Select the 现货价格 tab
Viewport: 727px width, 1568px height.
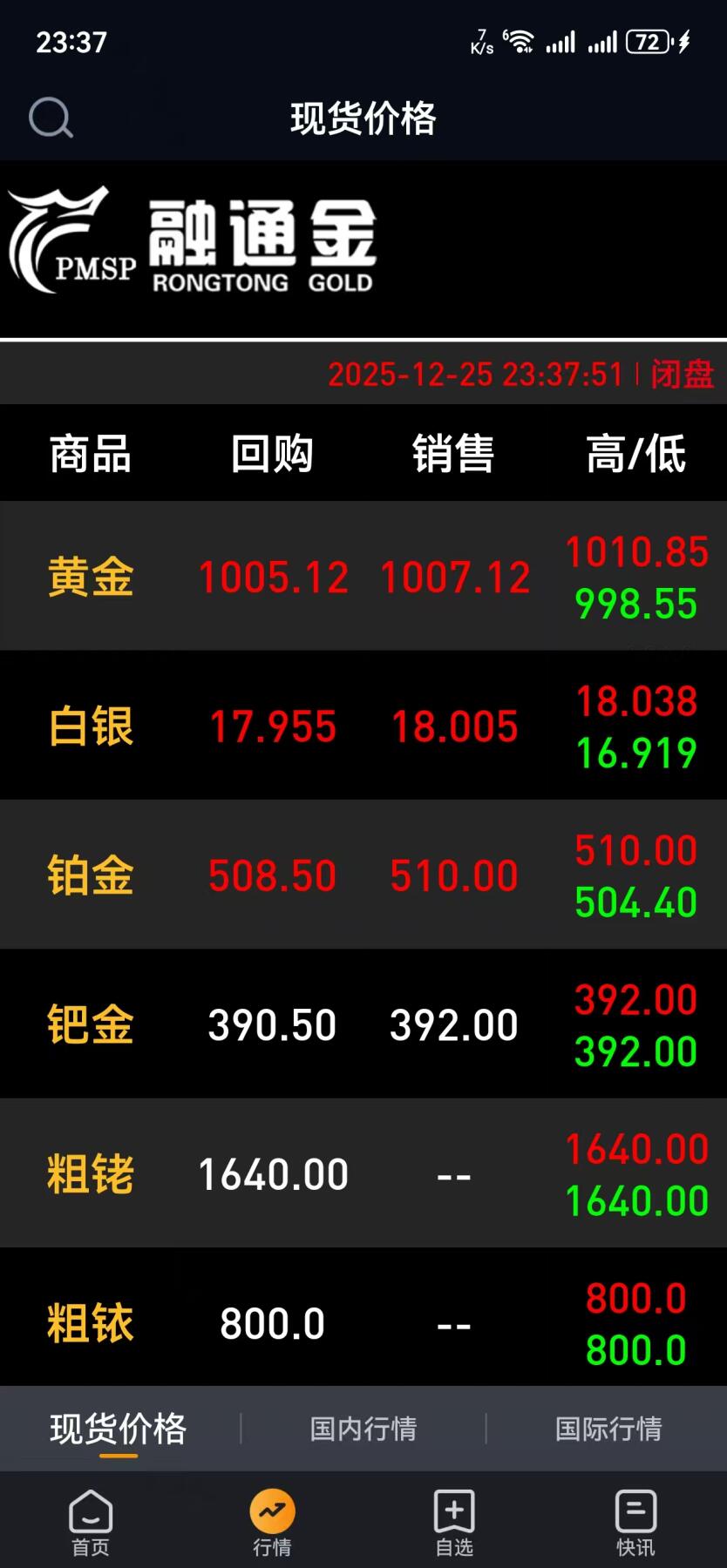(x=119, y=1427)
